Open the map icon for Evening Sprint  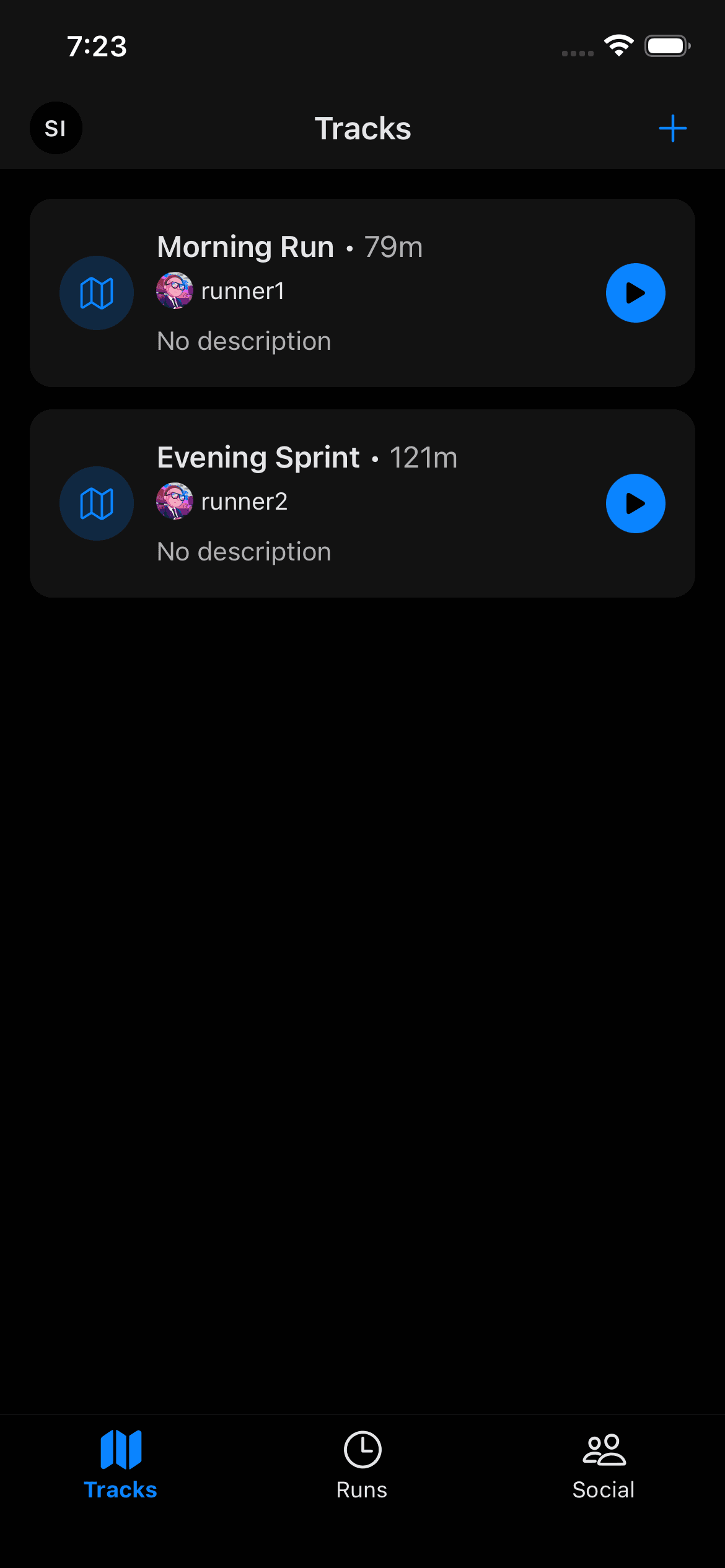coord(96,503)
